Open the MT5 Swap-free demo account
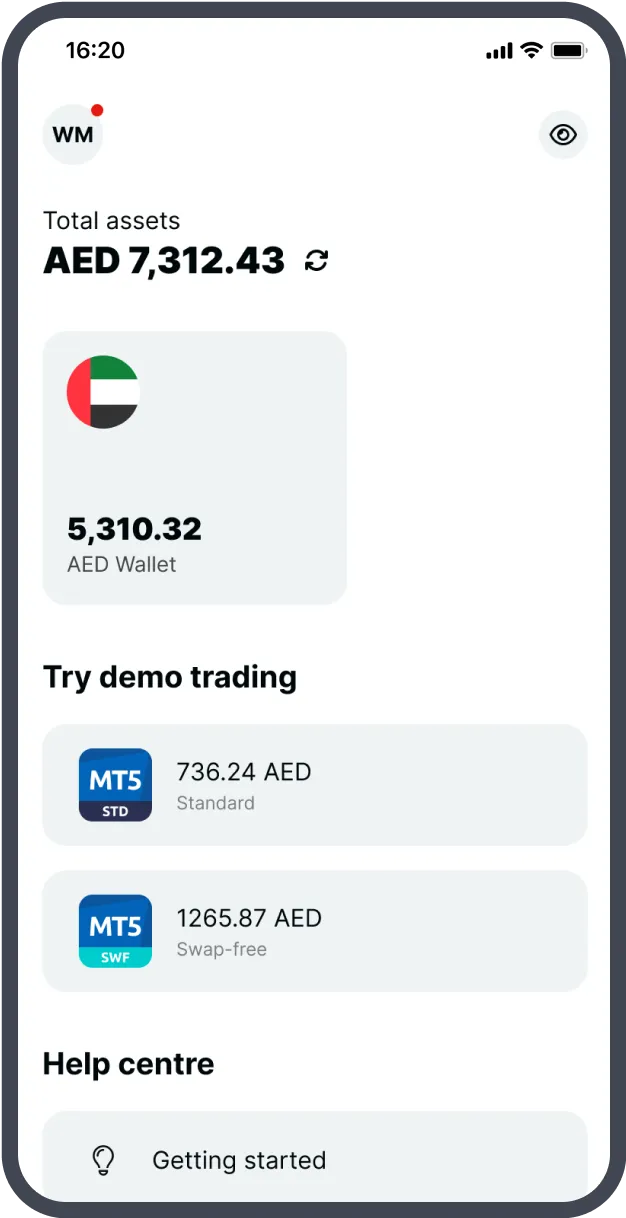The height and width of the screenshot is (1218, 626). tap(314, 931)
